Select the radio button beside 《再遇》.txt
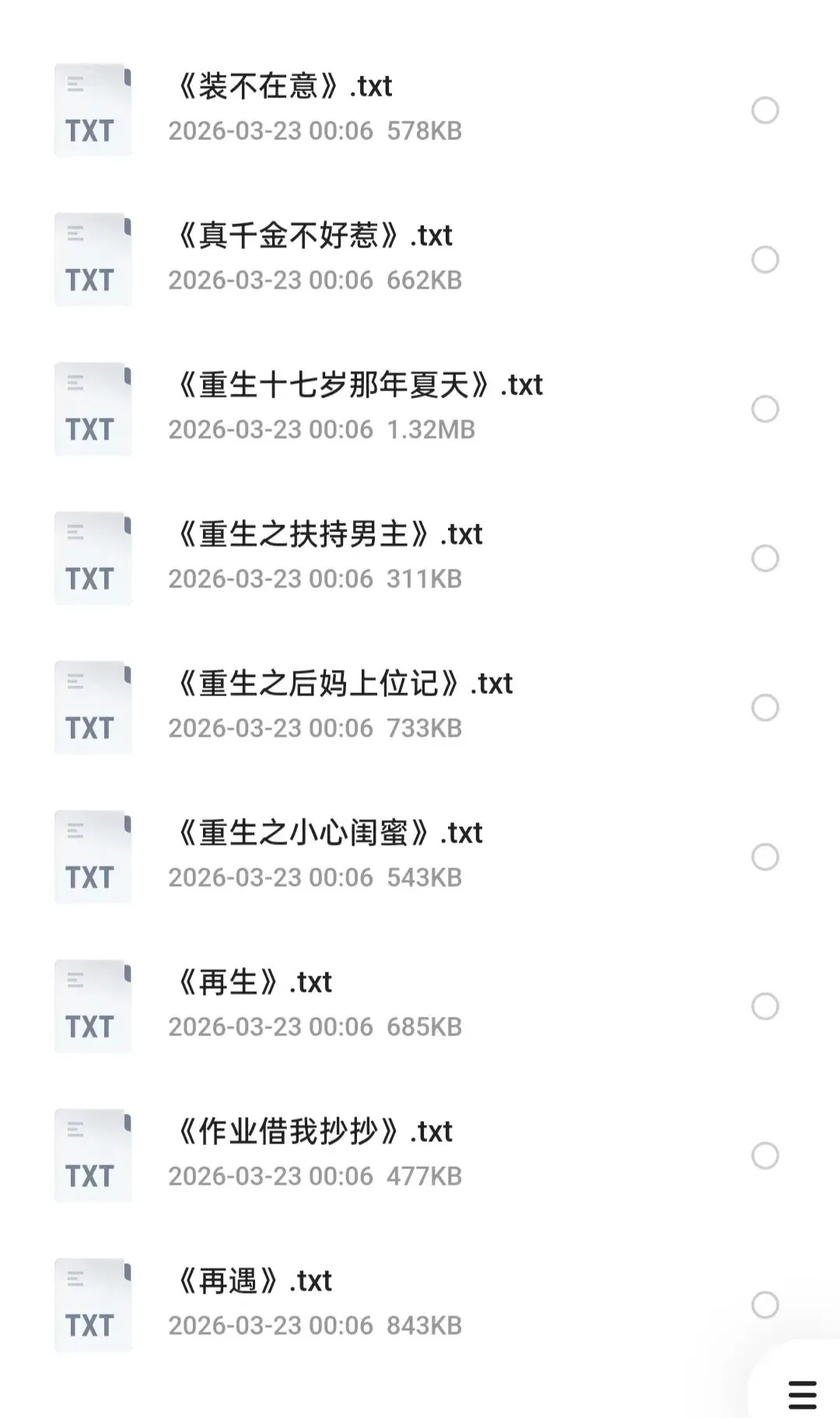 click(765, 1305)
